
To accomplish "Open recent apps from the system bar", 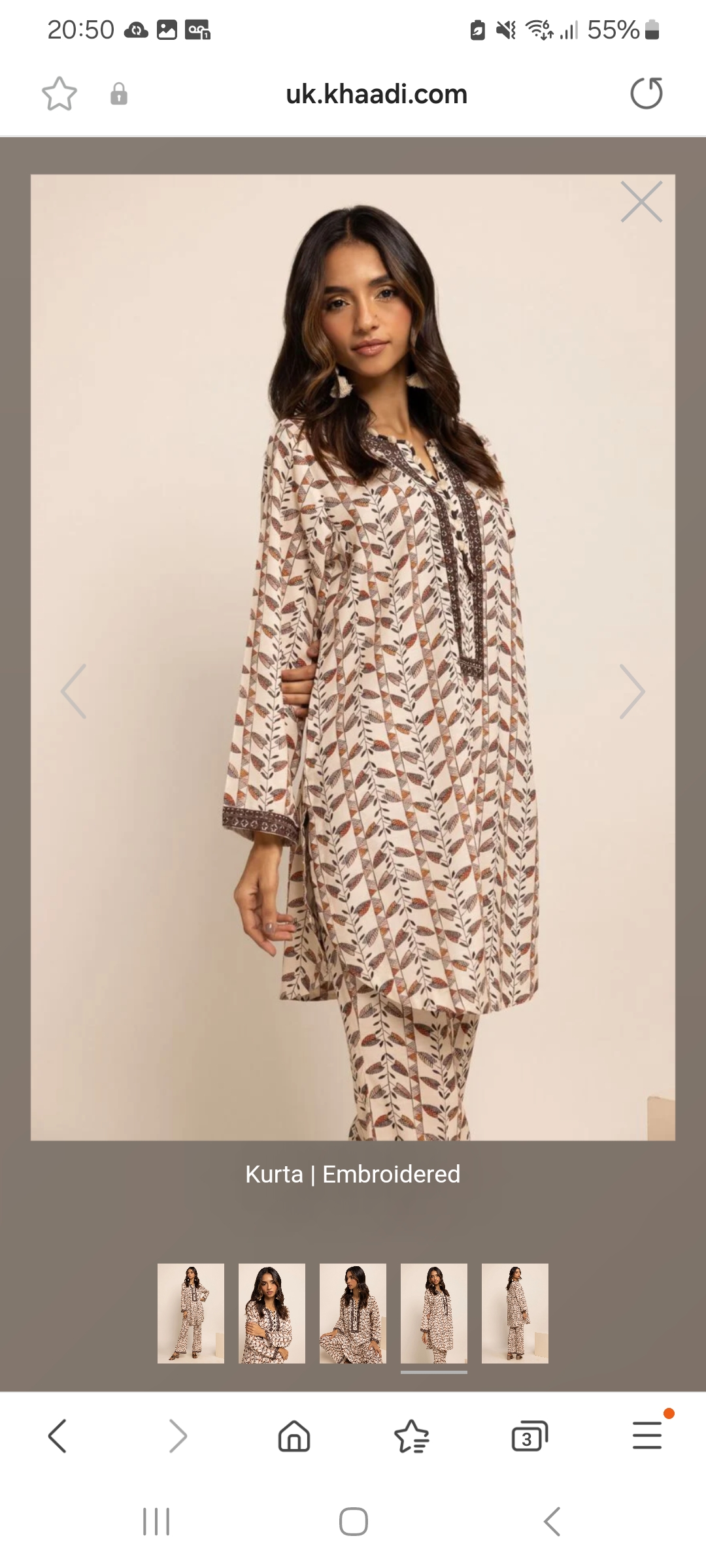I will tap(156, 1522).
